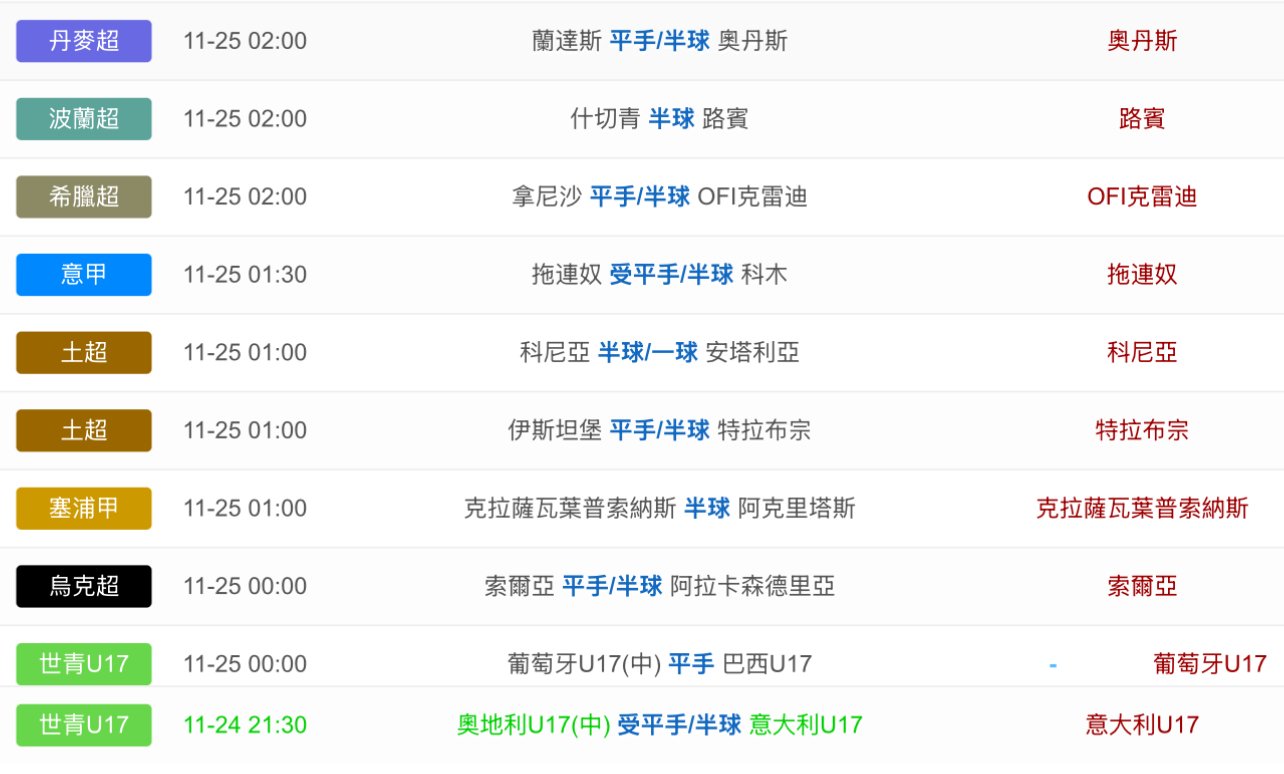View the 奧地利U17 vs 意大利U17 match
Viewport: 1284px width, 774px height.
659,725
